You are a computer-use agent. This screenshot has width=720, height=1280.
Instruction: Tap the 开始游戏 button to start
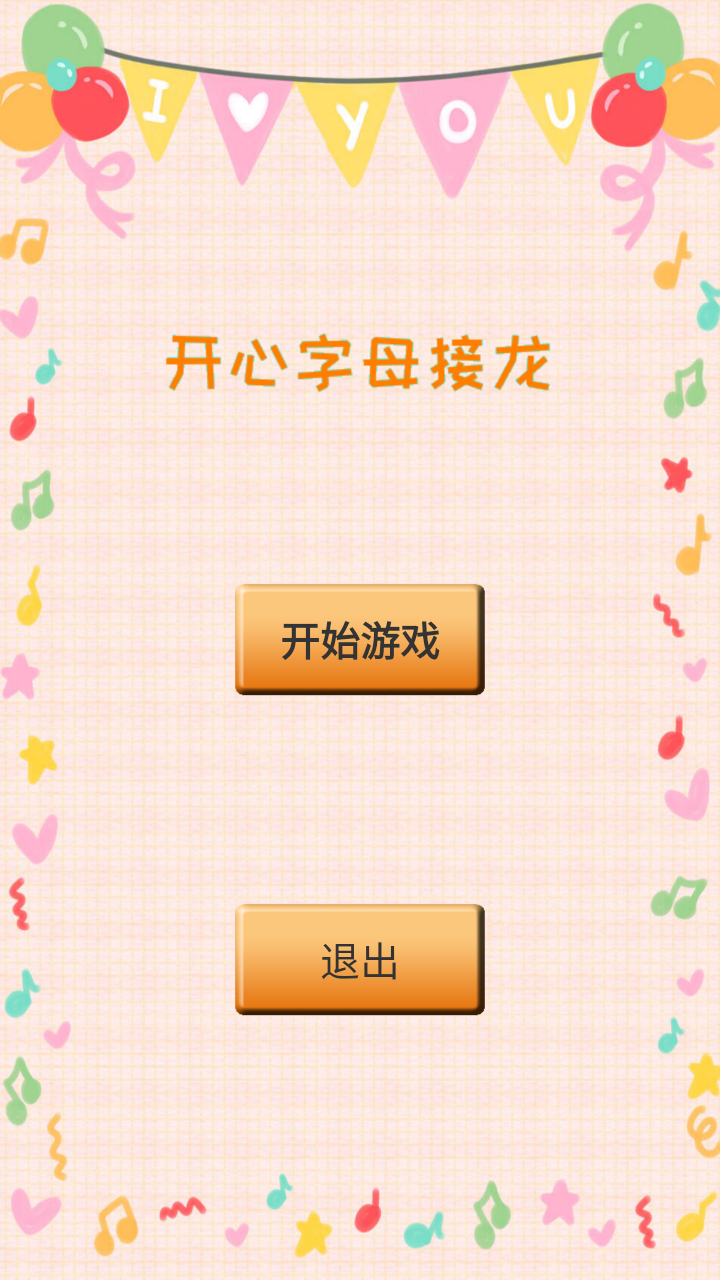(360, 640)
